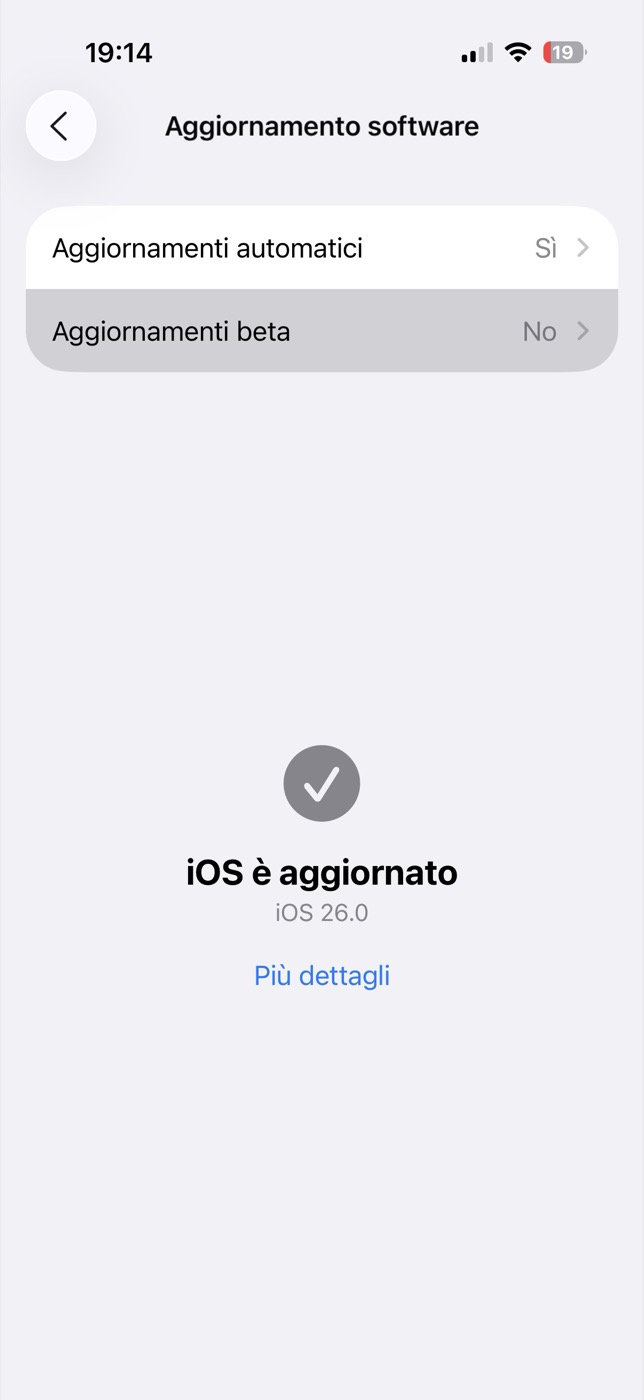Viewport: 644px width, 1400px height.
Task: Go back using the back arrow
Action: (61, 126)
